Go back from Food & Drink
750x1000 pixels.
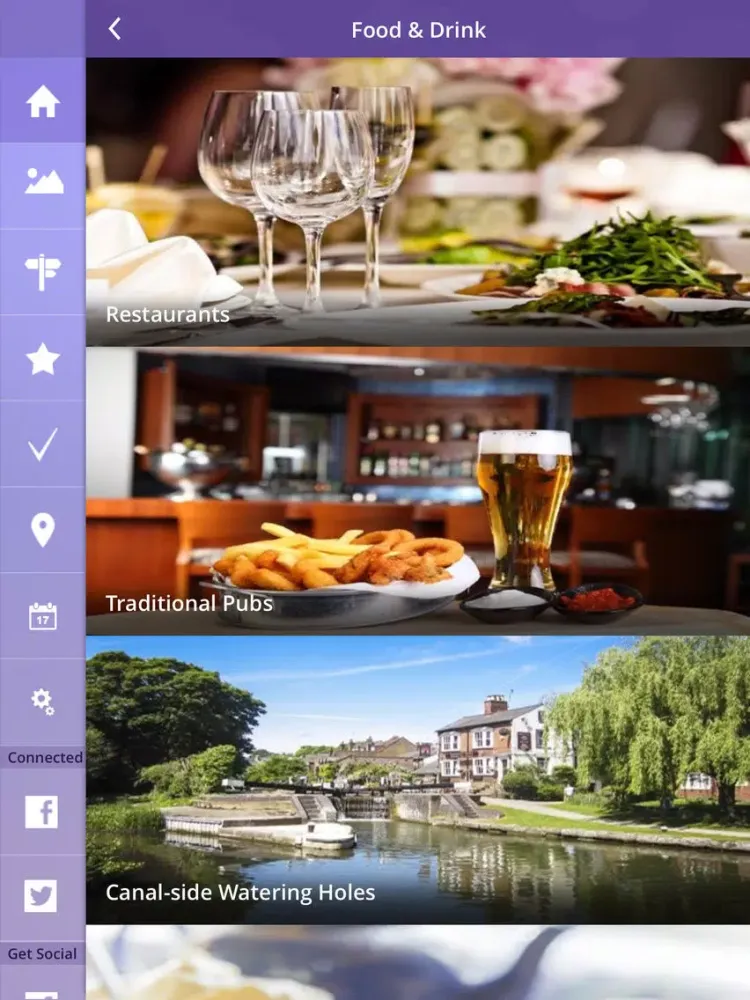point(115,29)
